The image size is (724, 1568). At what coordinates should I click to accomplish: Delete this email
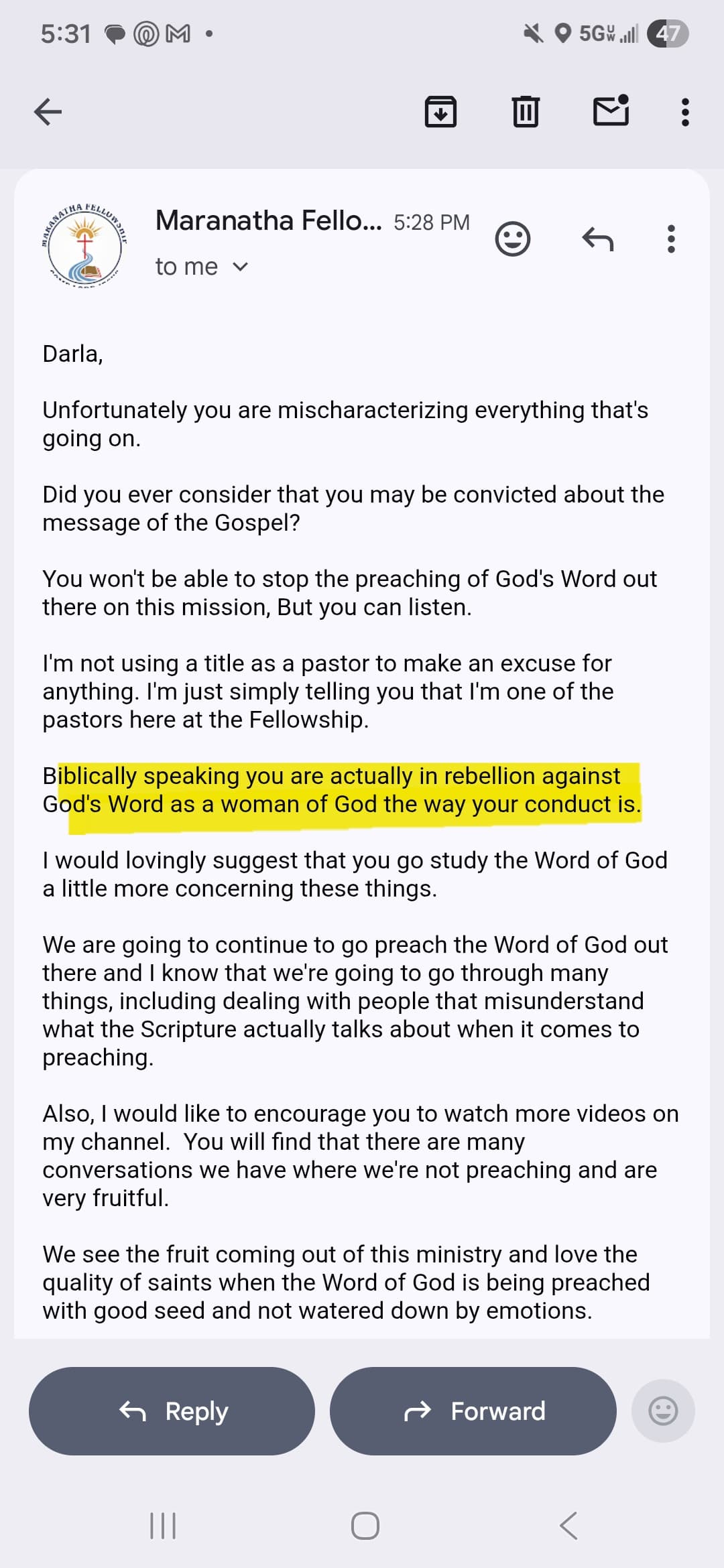[x=526, y=111]
